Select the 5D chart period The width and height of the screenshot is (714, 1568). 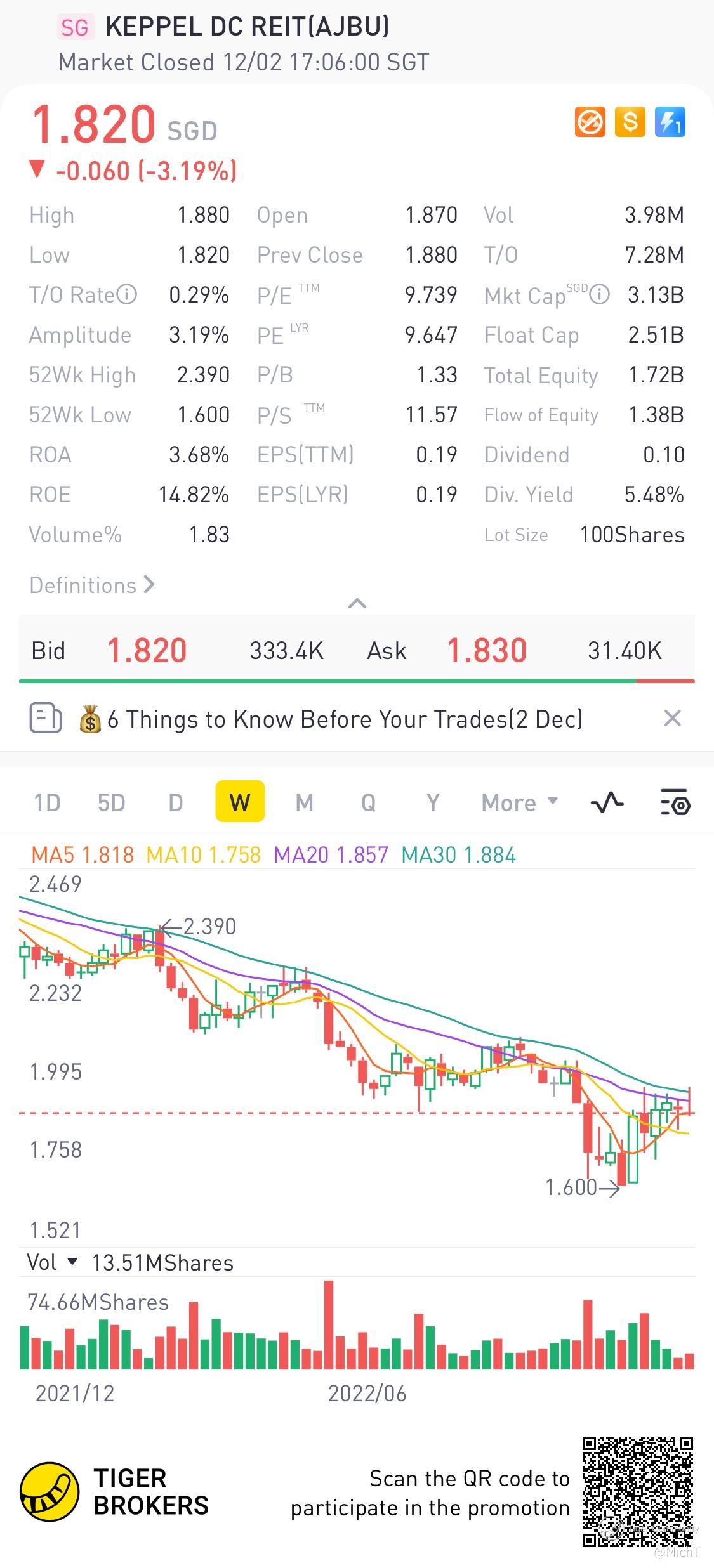point(111,803)
